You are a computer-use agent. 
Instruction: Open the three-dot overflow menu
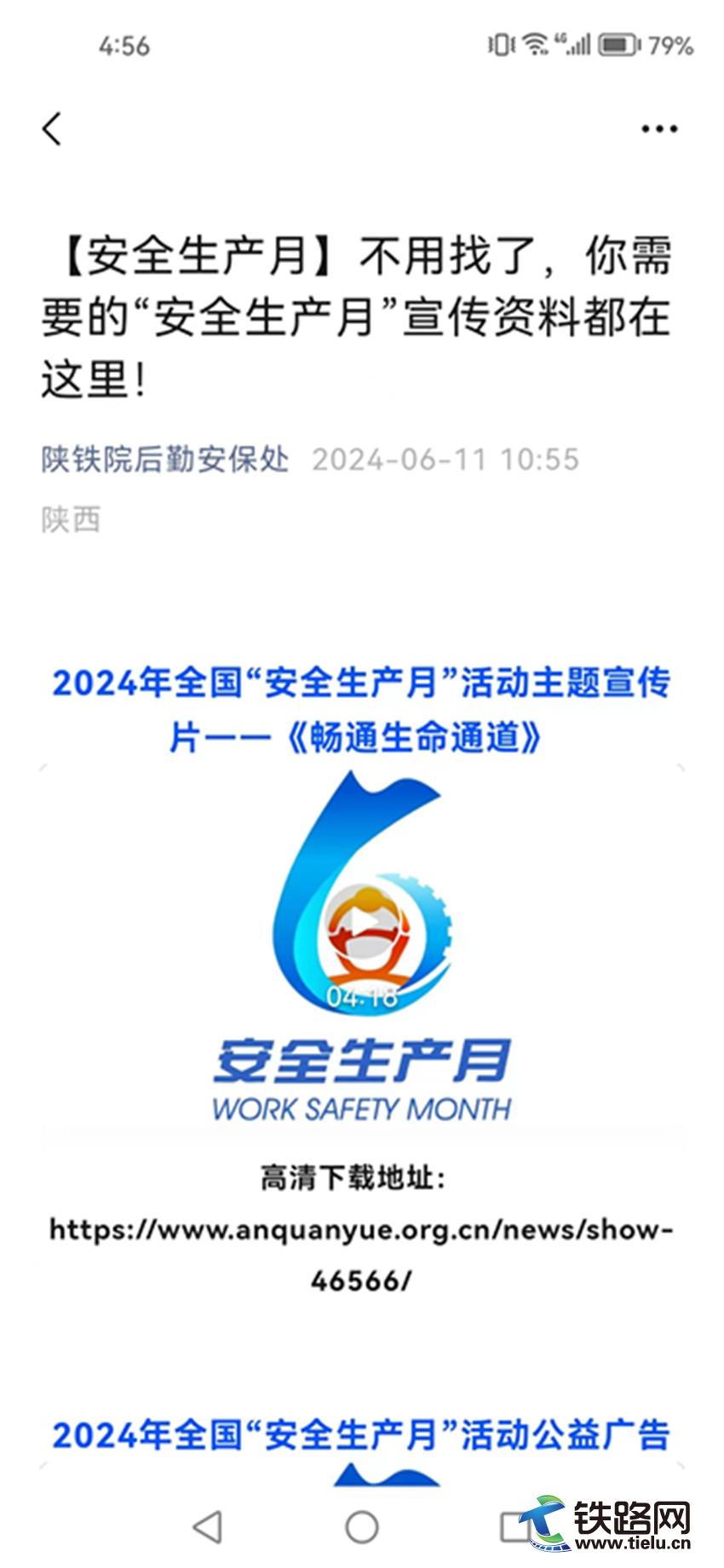tap(658, 129)
